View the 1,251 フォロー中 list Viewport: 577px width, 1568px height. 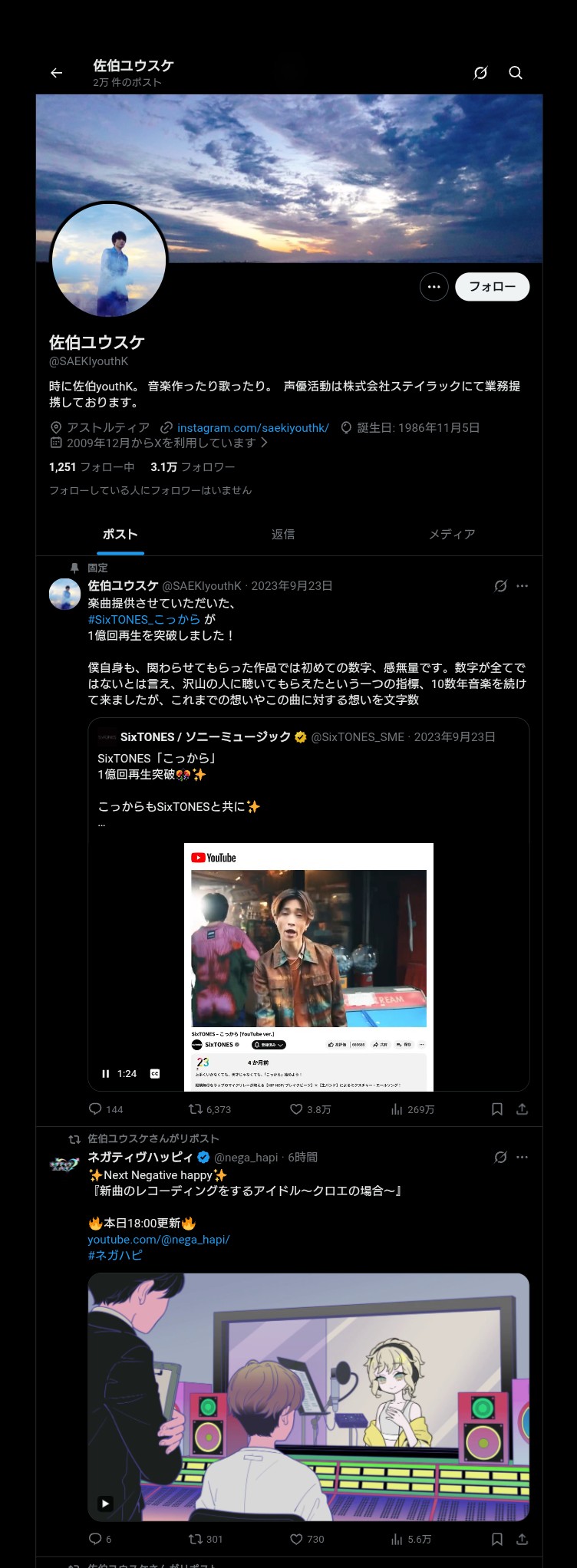(92, 467)
